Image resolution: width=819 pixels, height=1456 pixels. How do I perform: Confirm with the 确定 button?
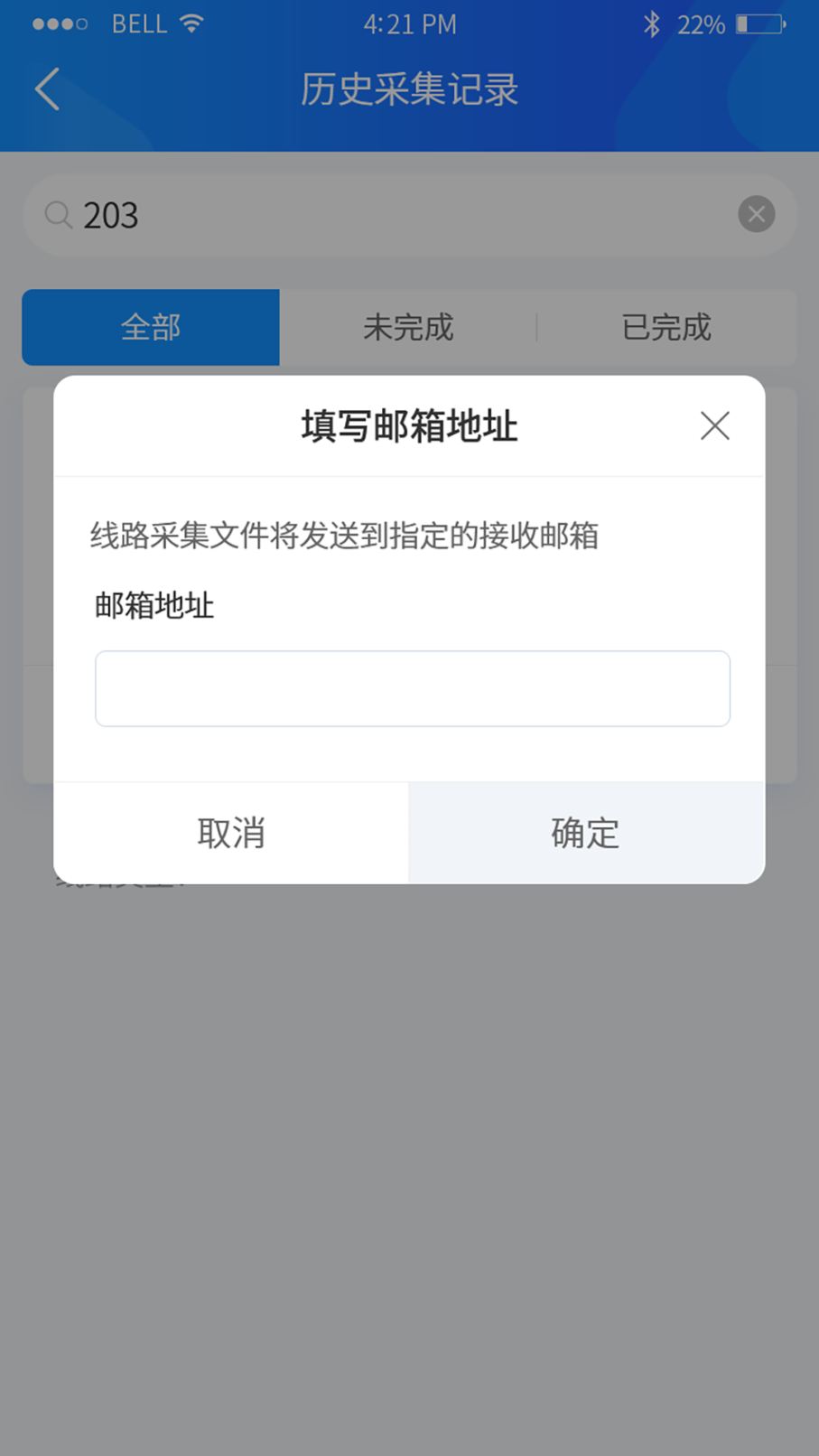[x=586, y=833]
